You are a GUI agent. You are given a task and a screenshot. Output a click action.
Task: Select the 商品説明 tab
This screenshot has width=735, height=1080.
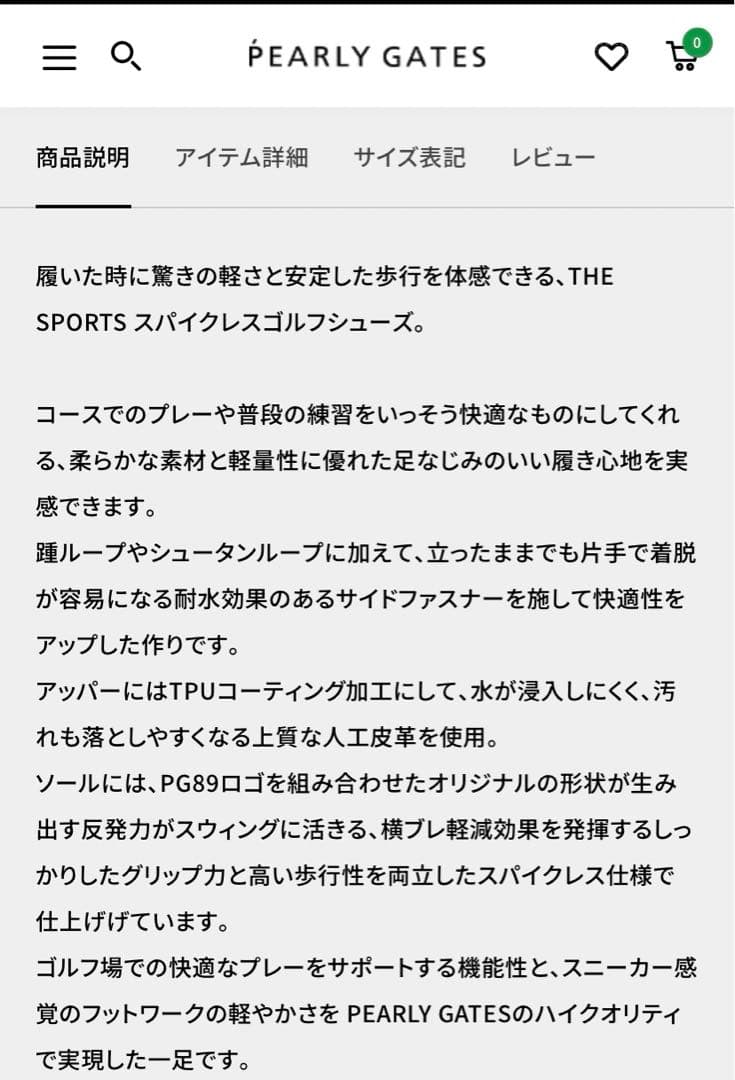pyautogui.click(x=83, y=158)
